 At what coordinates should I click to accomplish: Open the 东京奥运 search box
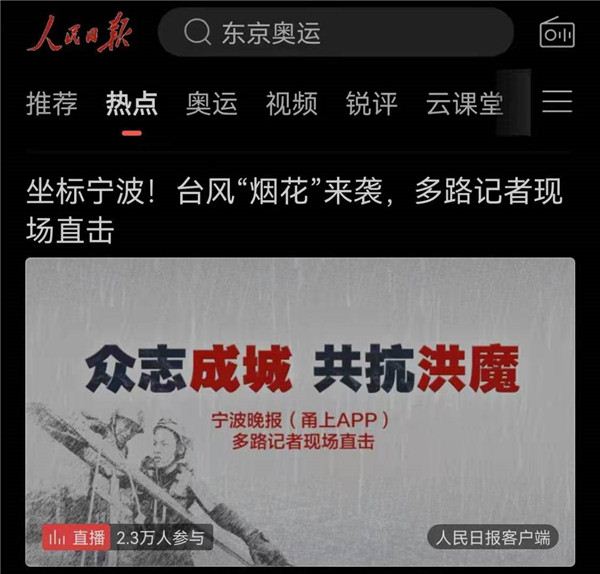335,32
